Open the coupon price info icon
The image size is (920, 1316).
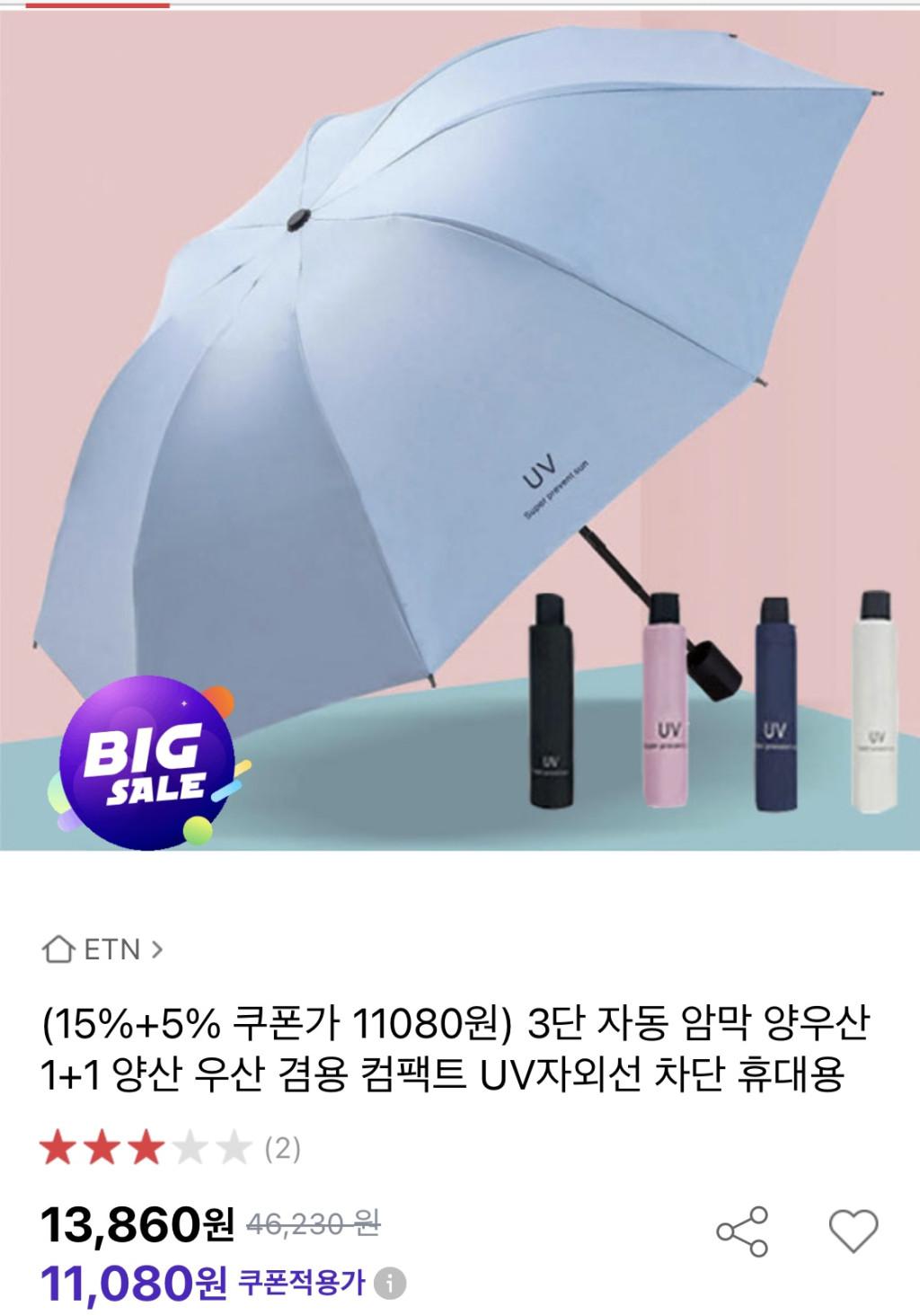(389, 1283)
